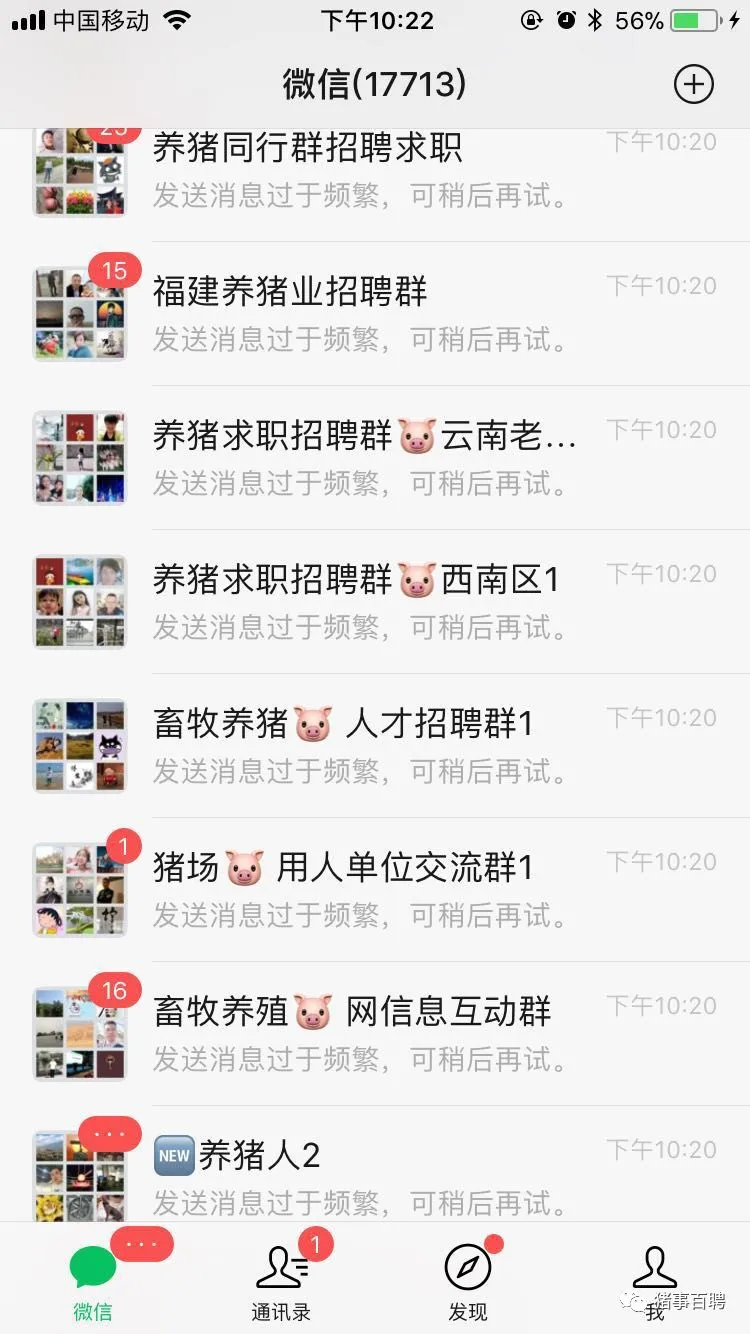Open 畜牧养殖 网信息互动群 chat
This screenshot has height=1334, width=750.
pyautogui.click(x=375, y=1034)
